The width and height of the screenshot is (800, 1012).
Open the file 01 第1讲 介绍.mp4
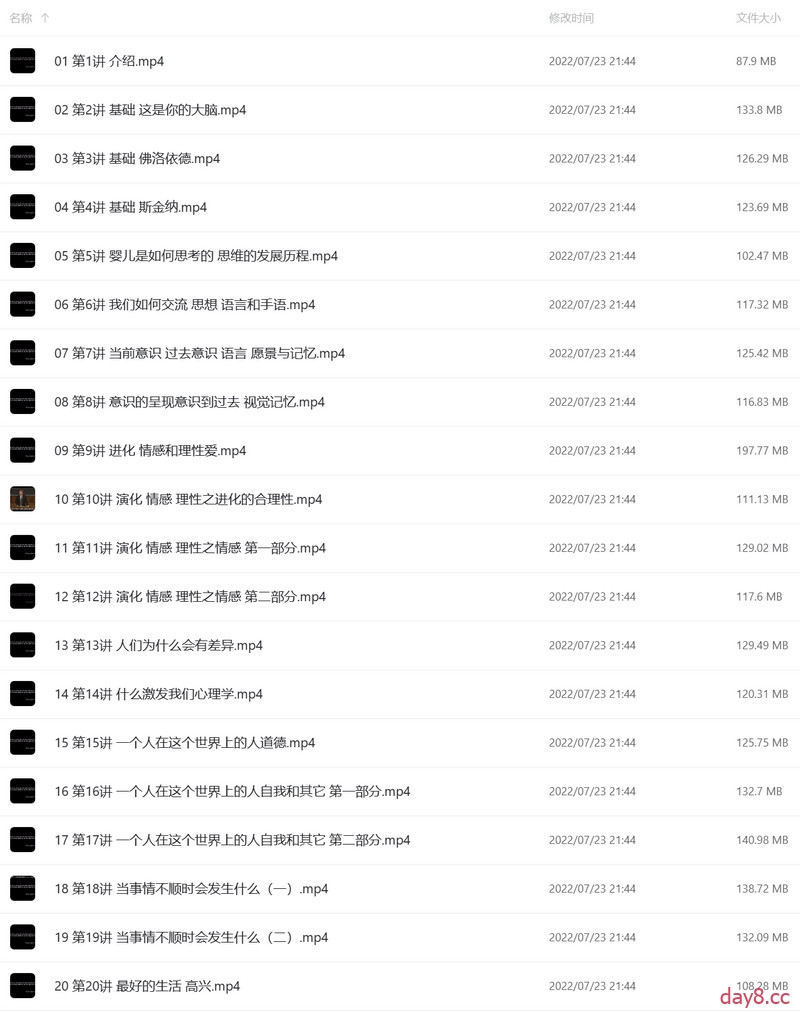[x=109, y=61]
